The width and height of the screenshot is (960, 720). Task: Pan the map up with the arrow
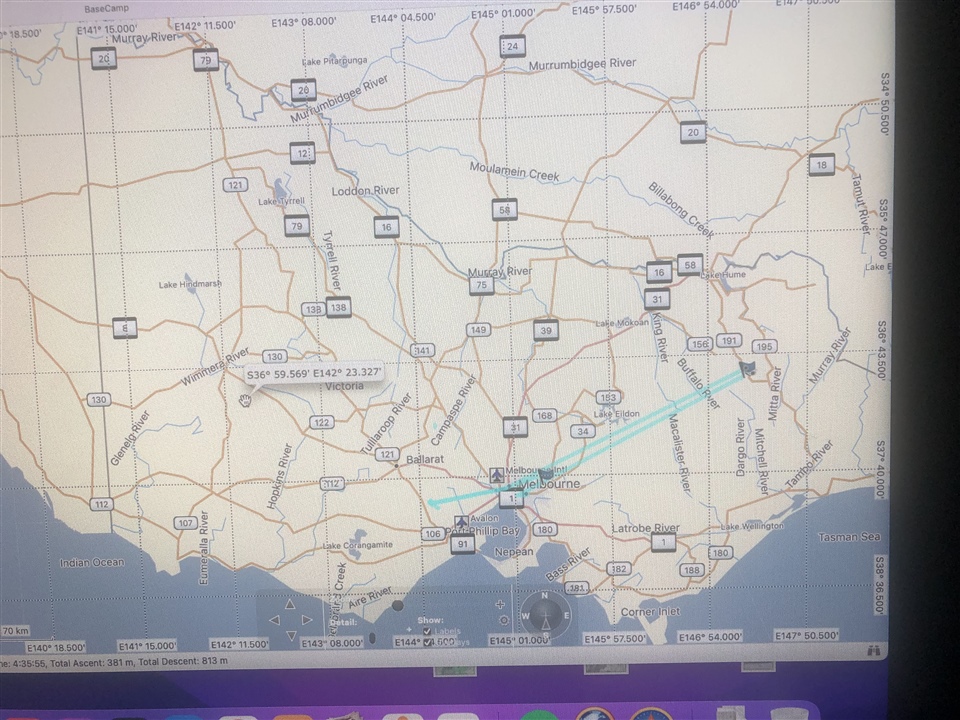pyautogui.click(x=290, y=605)
